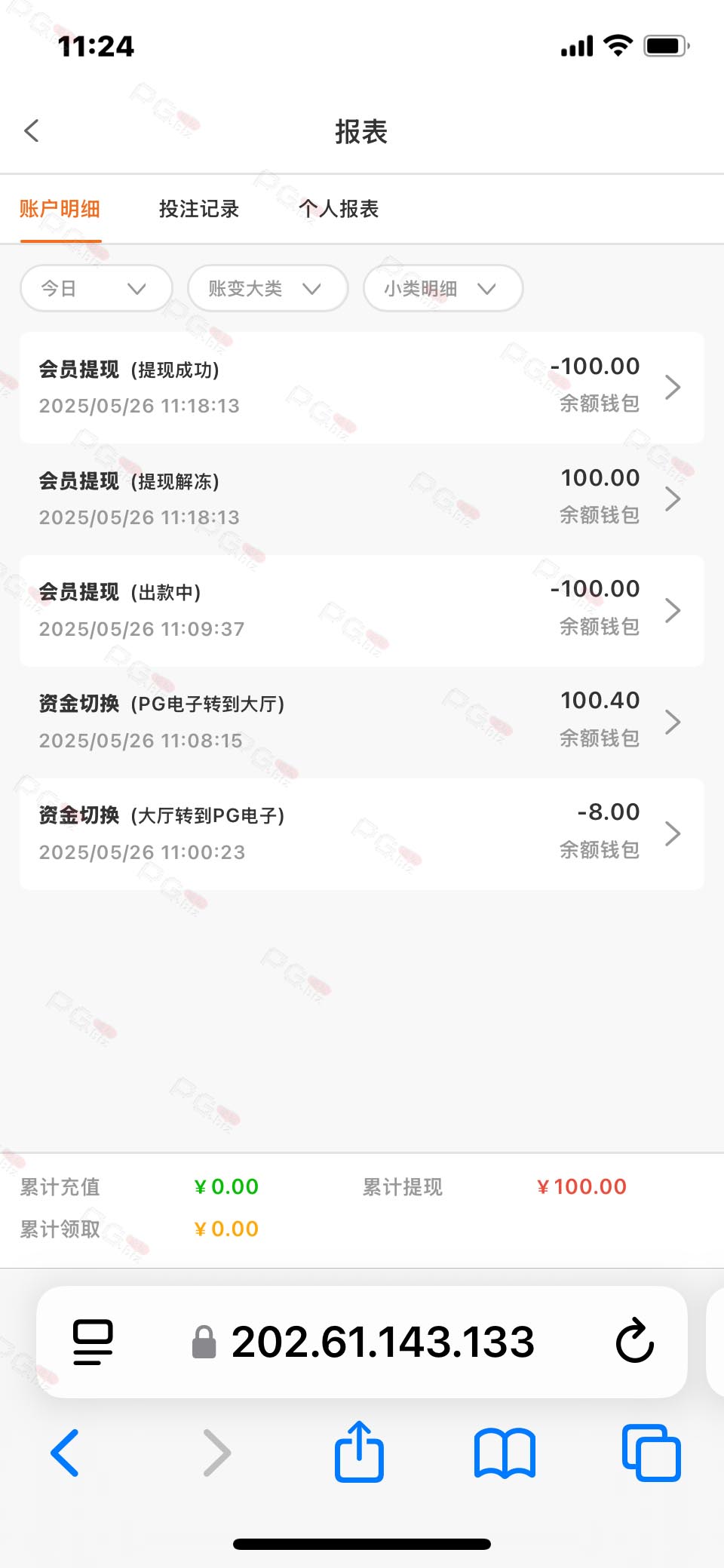The image size is (724, 1568).
Task: Expand the 账变大类 filter dropdown
Action: pyautogui.click(x=268, y=288)
